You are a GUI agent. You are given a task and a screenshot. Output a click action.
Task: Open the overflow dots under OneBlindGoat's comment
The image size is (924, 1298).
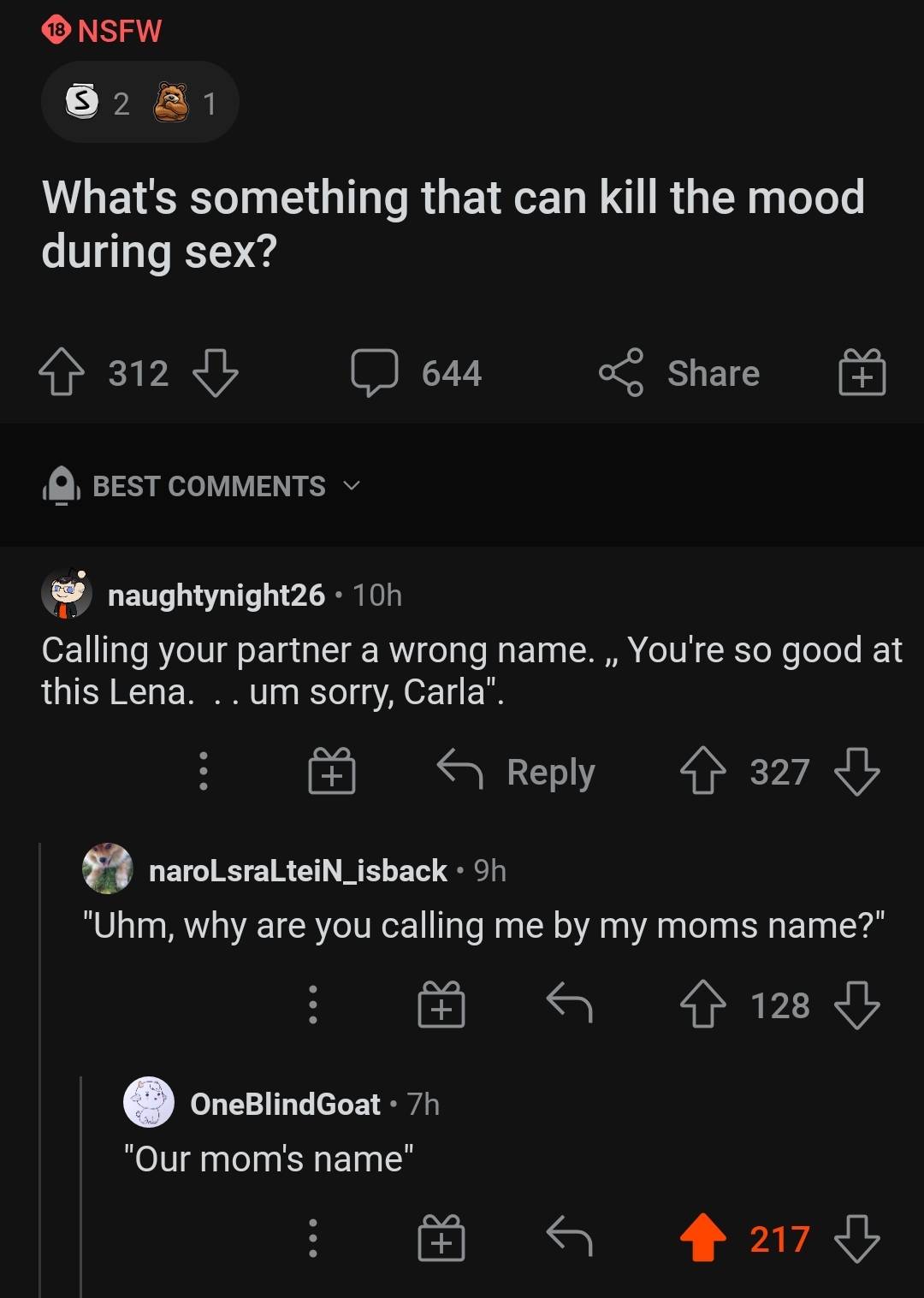(314, 1237)
